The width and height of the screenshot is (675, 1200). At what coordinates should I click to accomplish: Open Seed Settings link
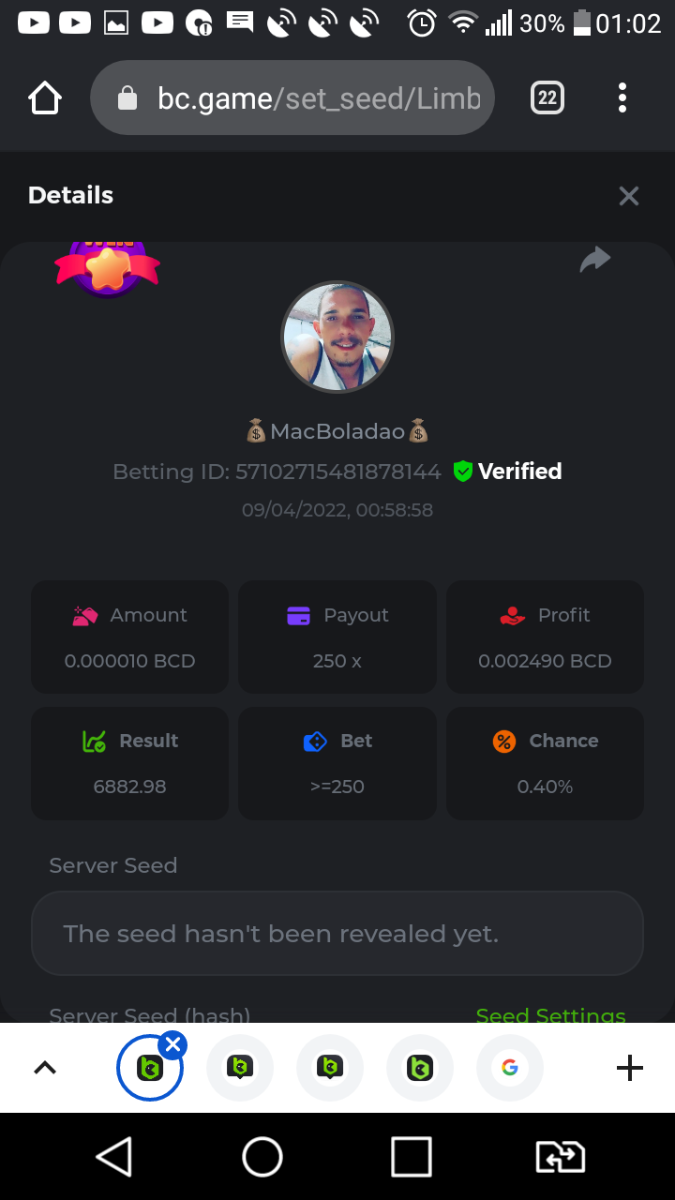[x=550, y=1015]
